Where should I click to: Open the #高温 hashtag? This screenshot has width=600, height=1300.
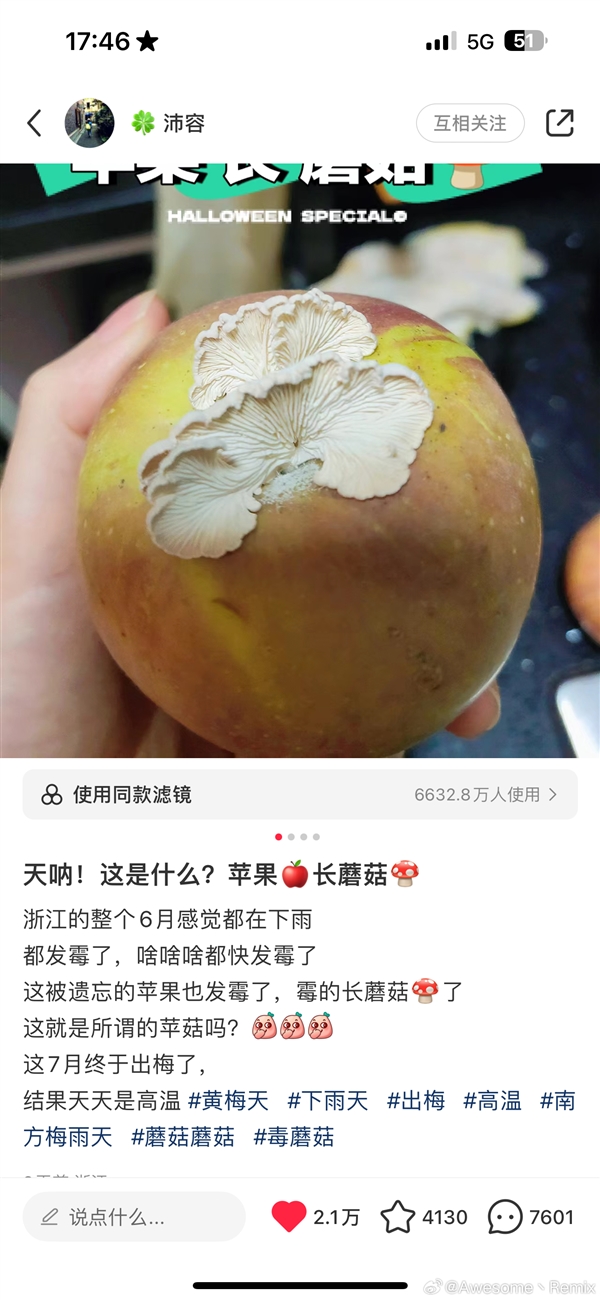tap(492, 1101)
